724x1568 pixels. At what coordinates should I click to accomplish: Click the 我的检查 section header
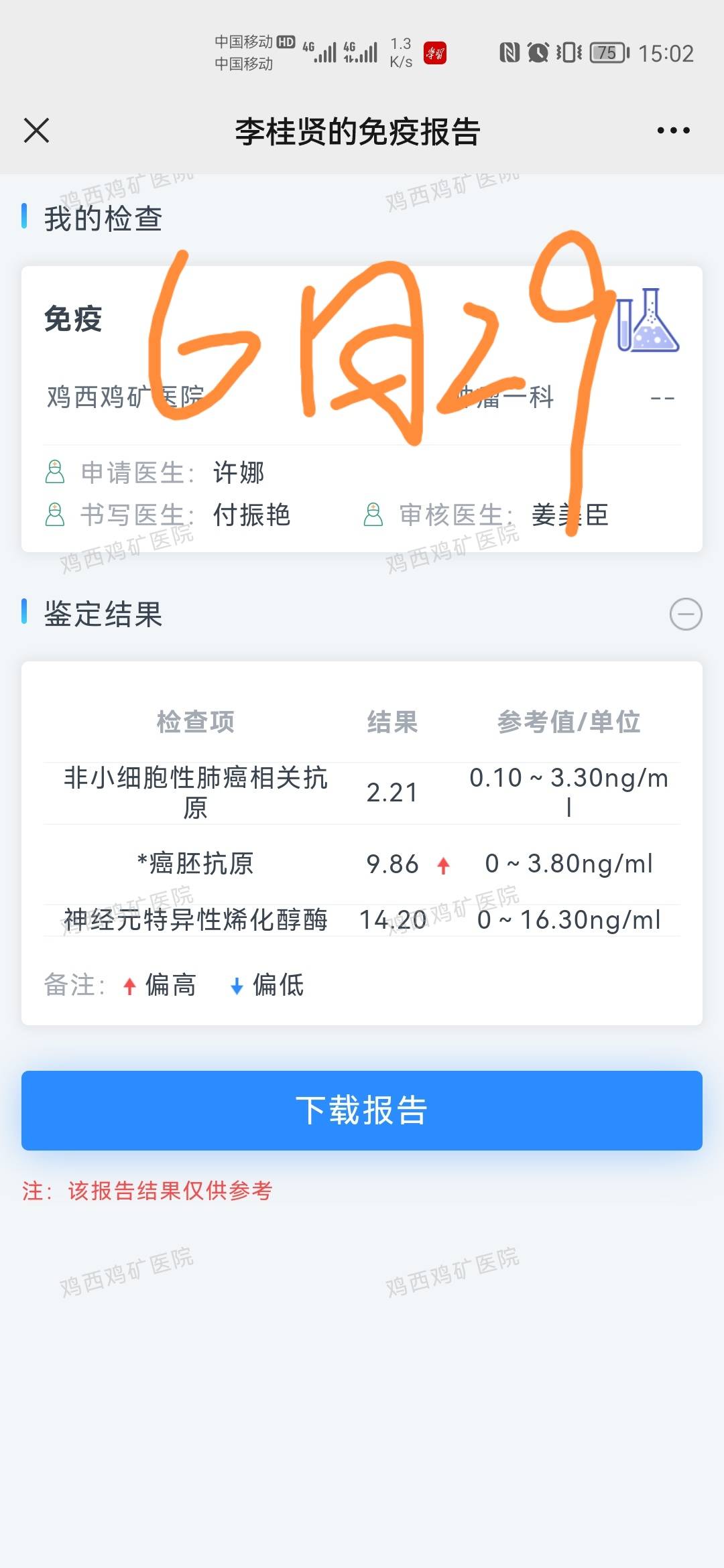coord(101,218)
